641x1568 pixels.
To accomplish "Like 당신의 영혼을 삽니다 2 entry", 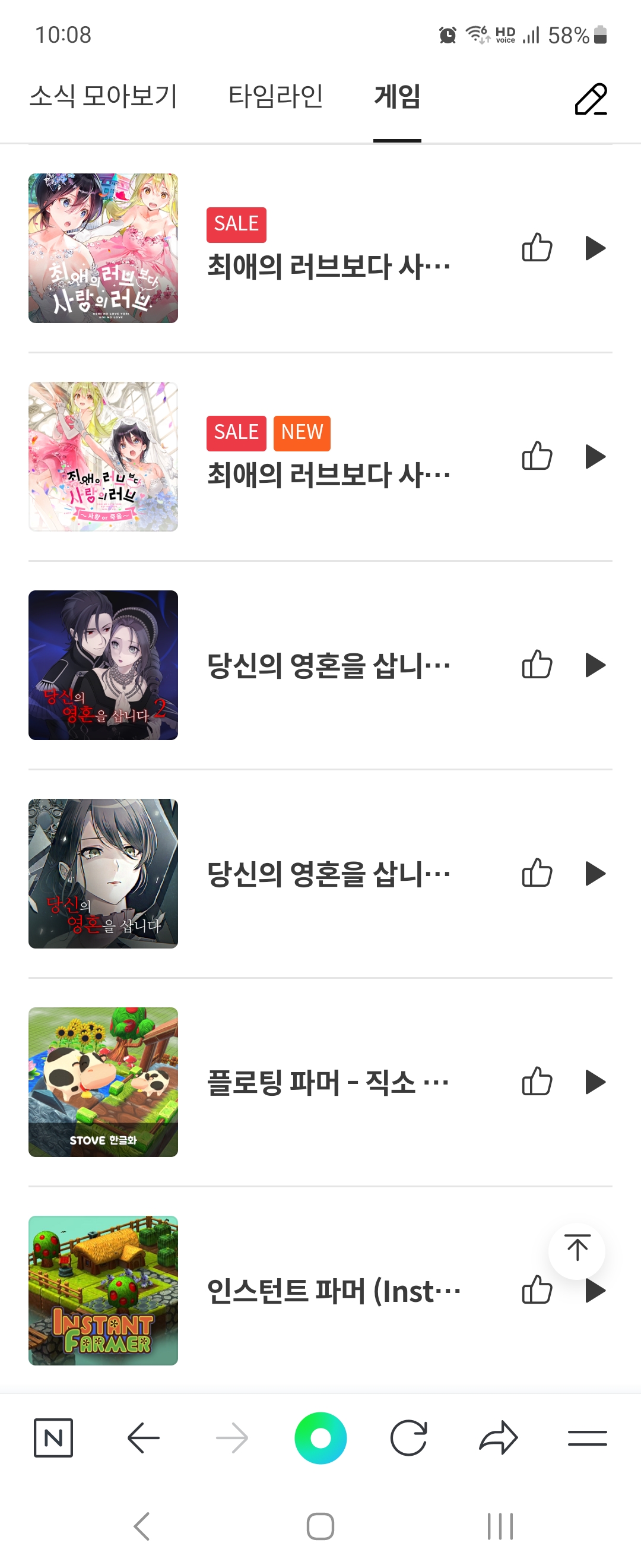I will pyautogui.click(x=537, y=665).
